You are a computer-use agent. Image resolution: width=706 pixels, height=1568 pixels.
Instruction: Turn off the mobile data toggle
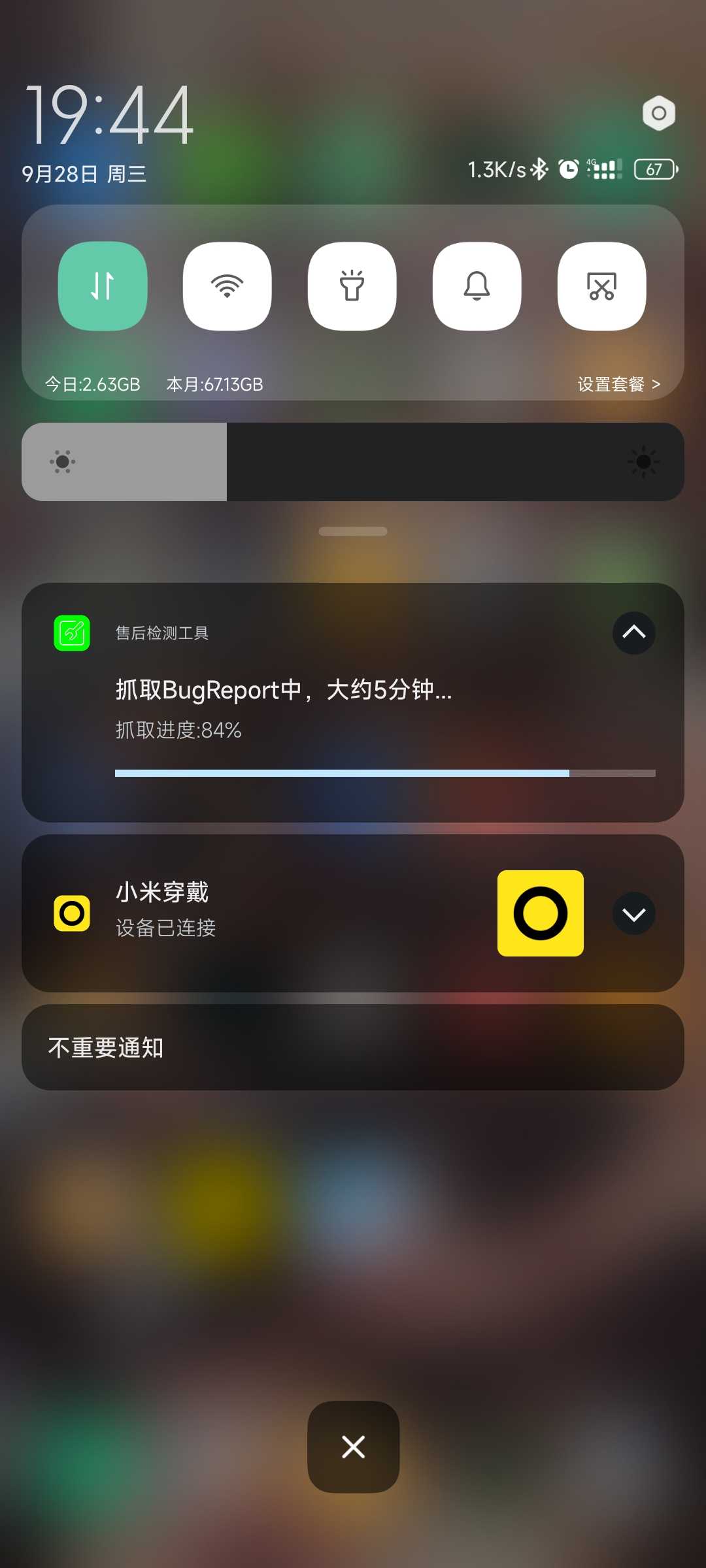[103, 286]
